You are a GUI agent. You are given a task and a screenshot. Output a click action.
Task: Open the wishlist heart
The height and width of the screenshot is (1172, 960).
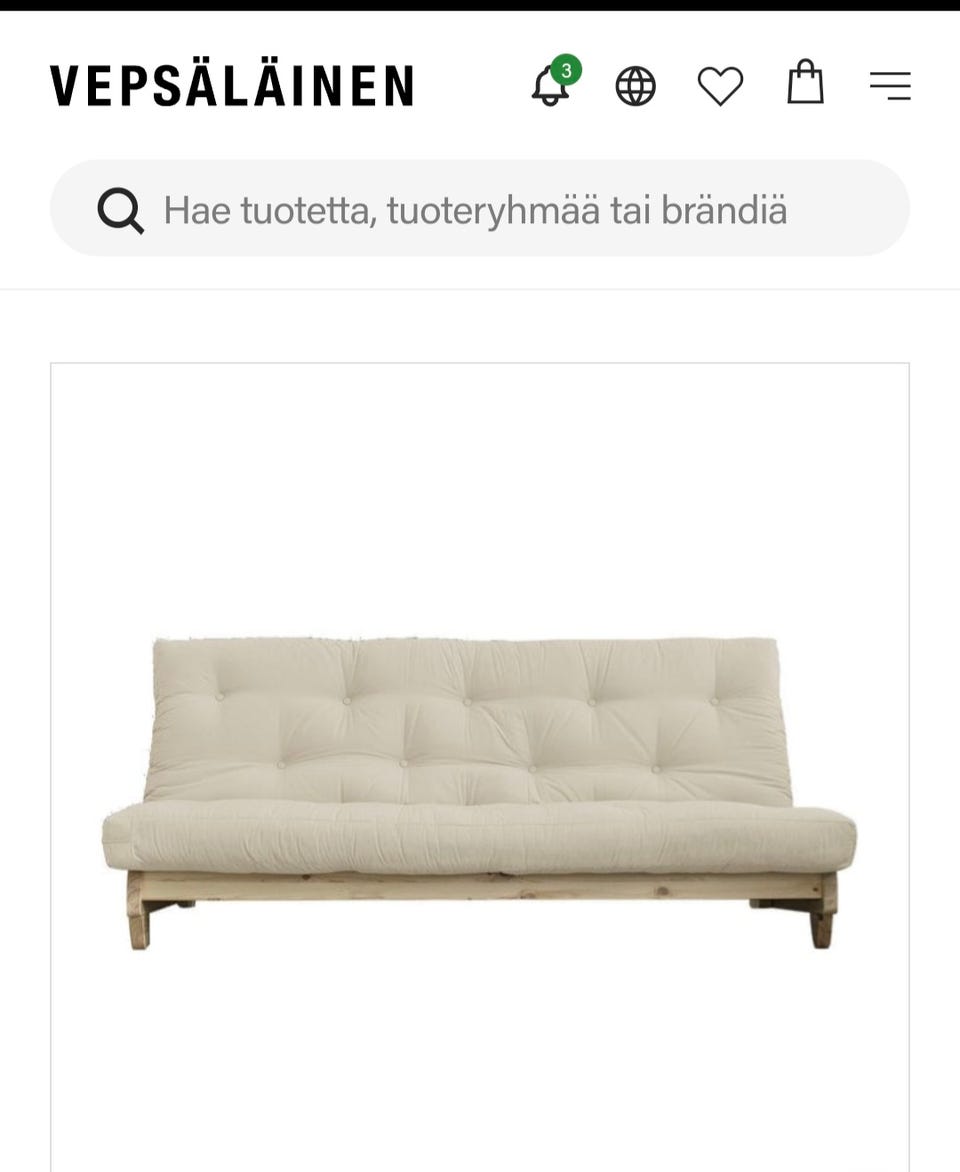[720, 86]
